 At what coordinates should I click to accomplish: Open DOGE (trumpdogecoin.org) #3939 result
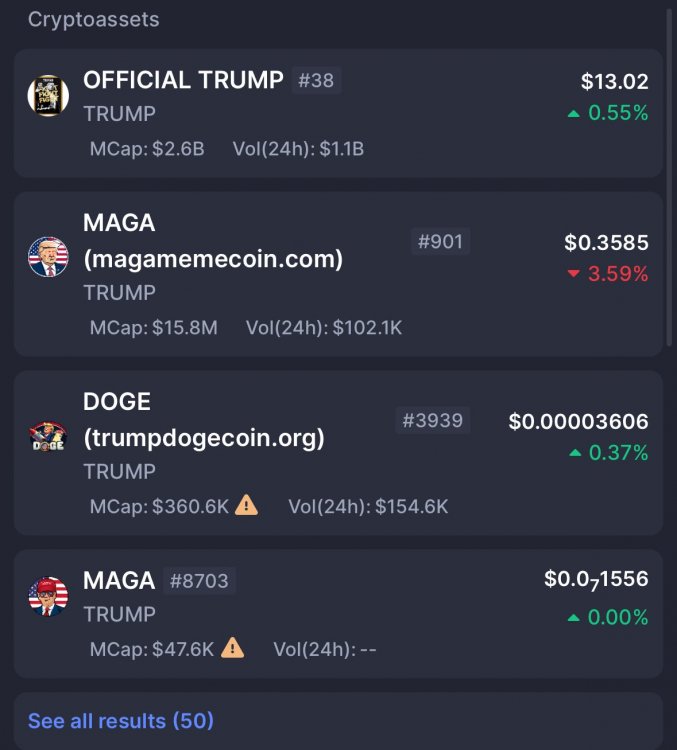click(338, 452)
